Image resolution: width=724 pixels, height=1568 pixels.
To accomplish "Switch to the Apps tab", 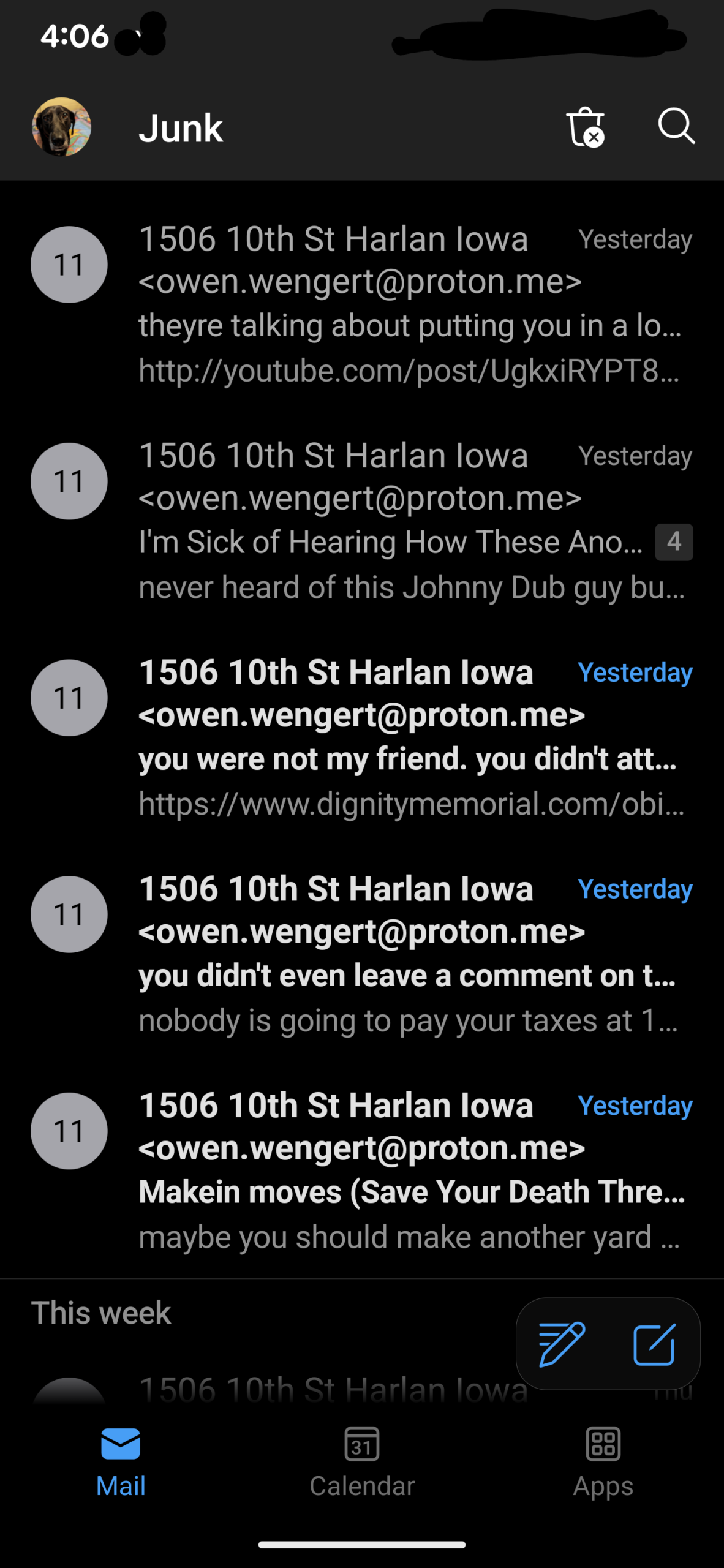I will 603,1461.
